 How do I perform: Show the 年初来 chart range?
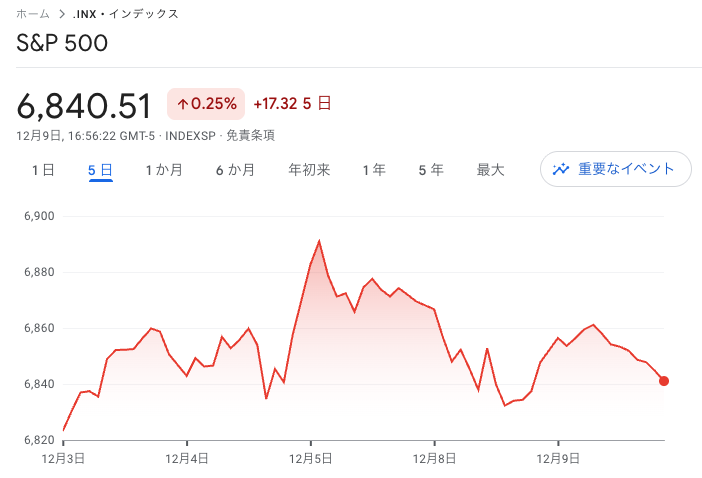[309, 170]
